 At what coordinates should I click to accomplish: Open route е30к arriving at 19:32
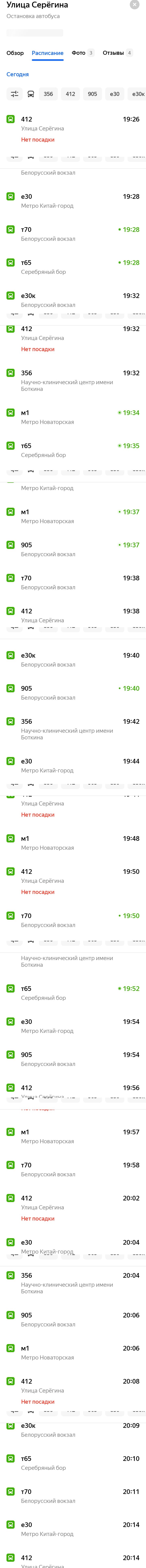[x=73, y=300]
